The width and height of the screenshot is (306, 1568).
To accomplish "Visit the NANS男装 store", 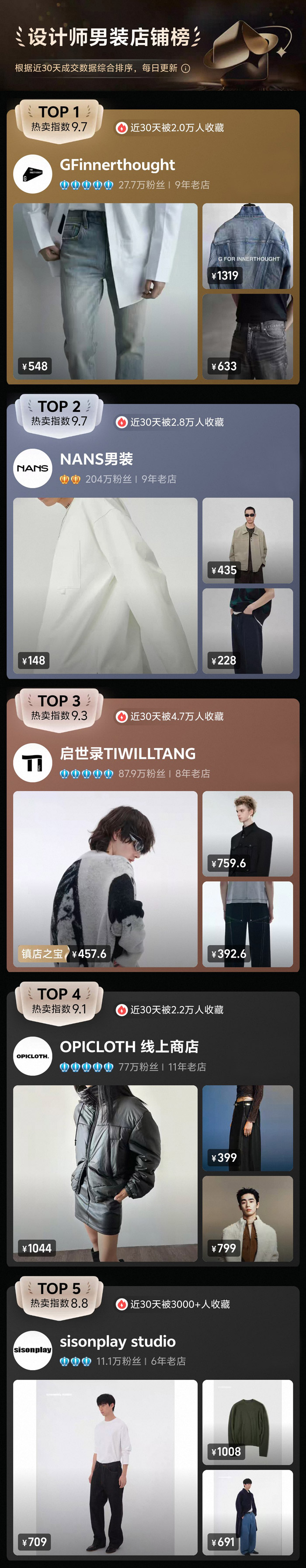I will pos(96,459).
